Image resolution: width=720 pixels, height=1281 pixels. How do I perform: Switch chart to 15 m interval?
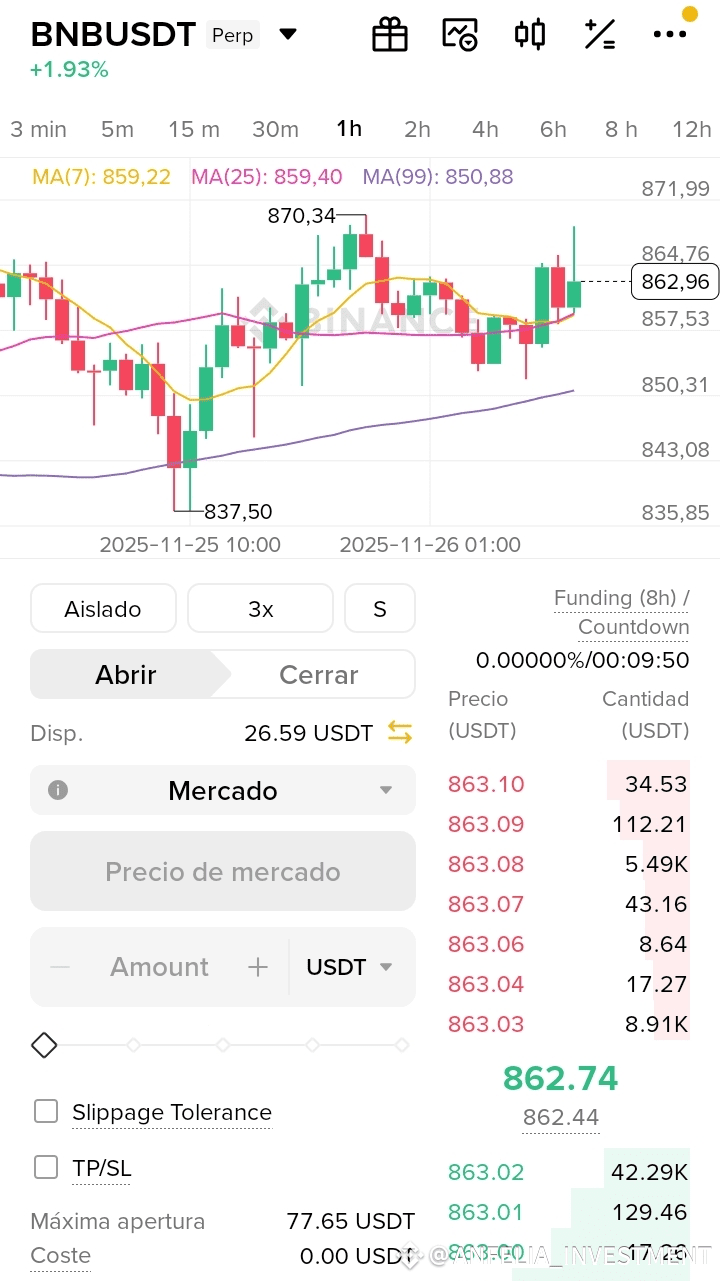194,129
